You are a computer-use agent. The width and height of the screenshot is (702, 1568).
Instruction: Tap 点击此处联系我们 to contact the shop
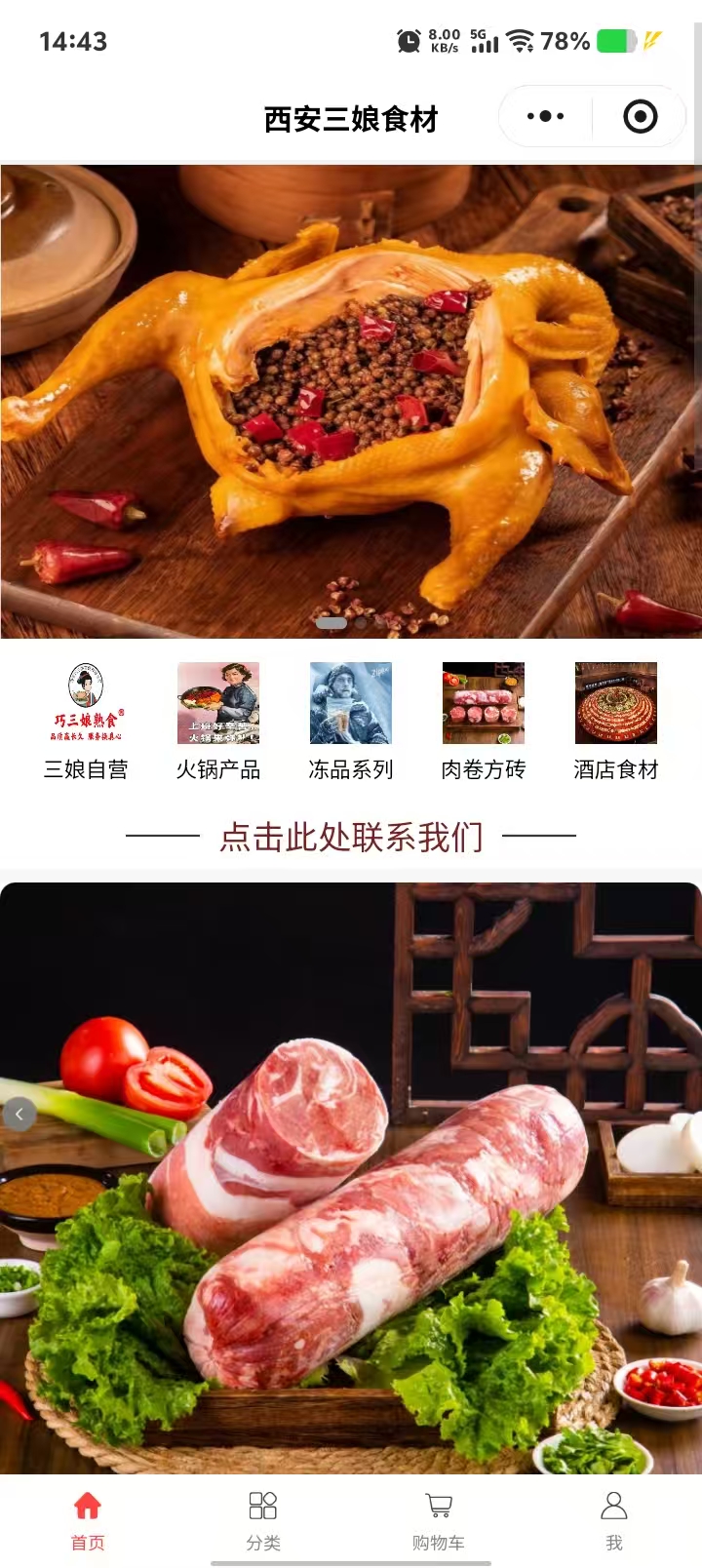tap(351, 837)
